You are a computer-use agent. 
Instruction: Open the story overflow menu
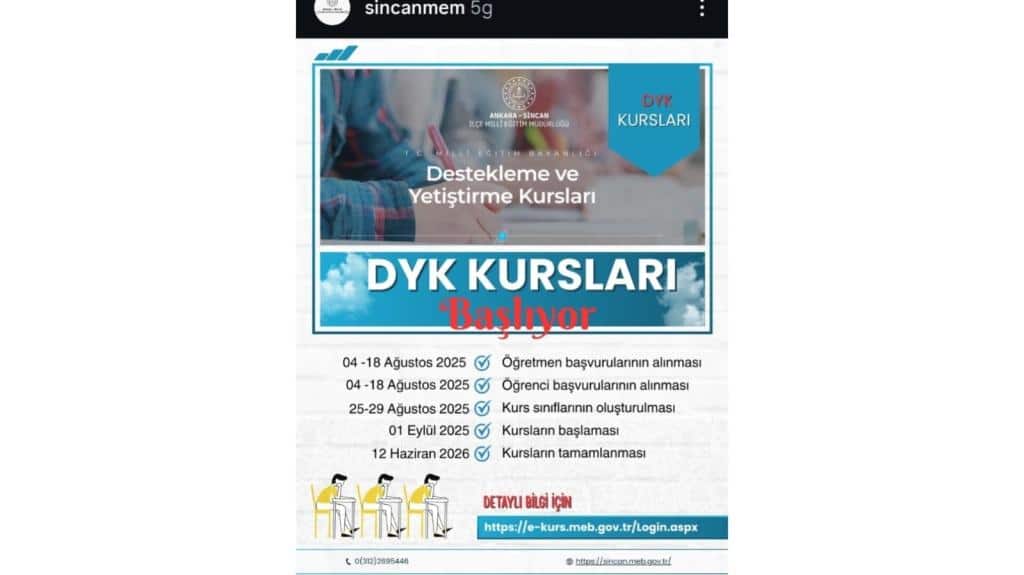pyautogui.click(x=702, y=9)
